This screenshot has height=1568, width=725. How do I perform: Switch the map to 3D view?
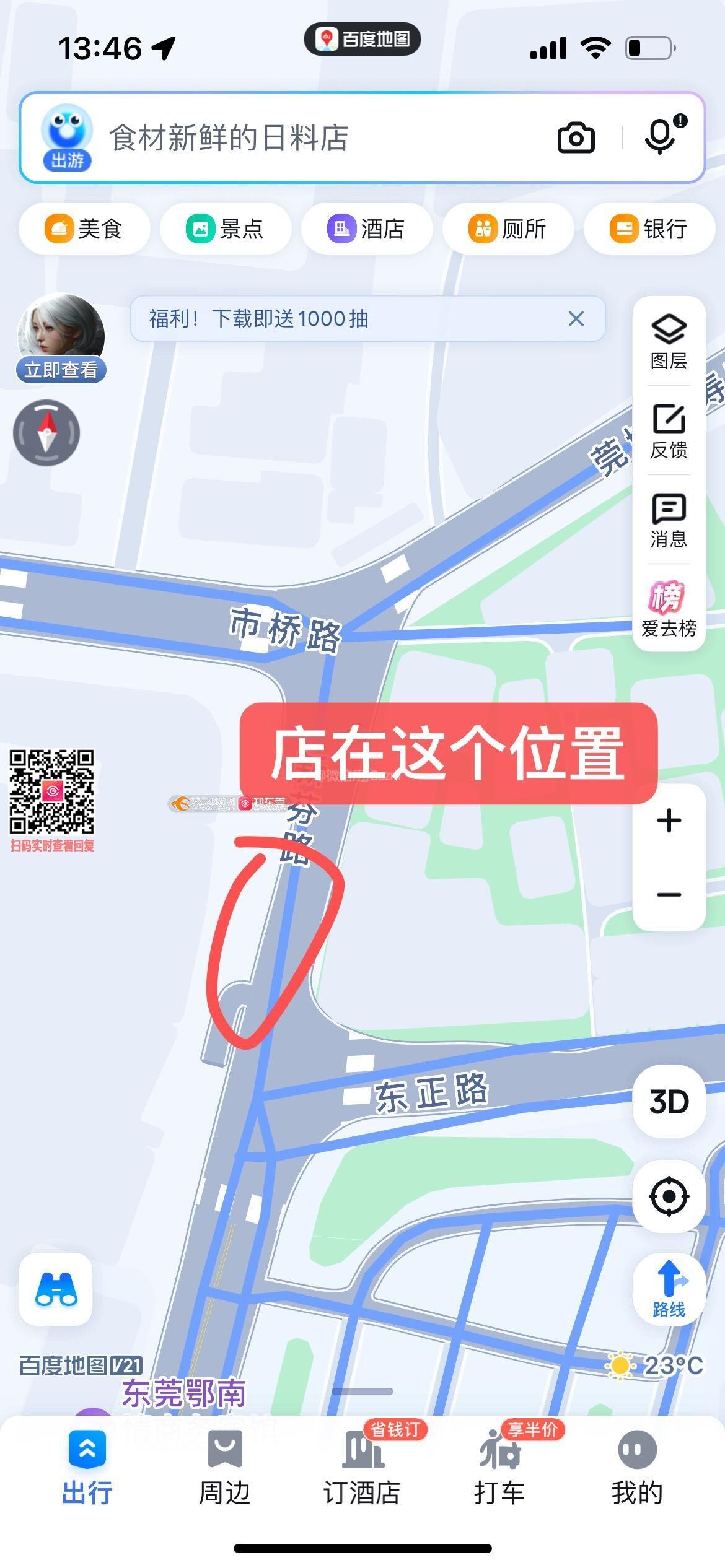[x=669, y=1102]
